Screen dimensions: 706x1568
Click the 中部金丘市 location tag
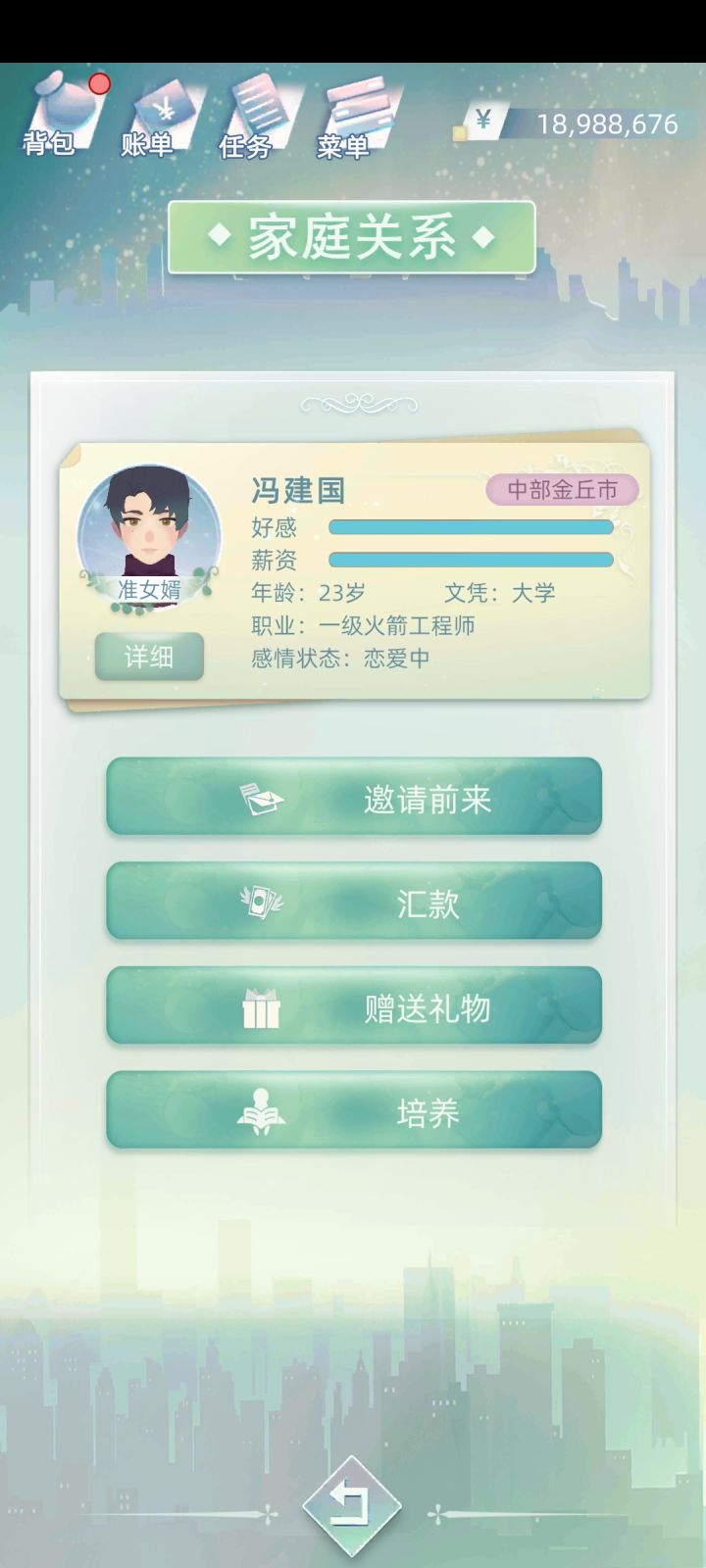564,490
